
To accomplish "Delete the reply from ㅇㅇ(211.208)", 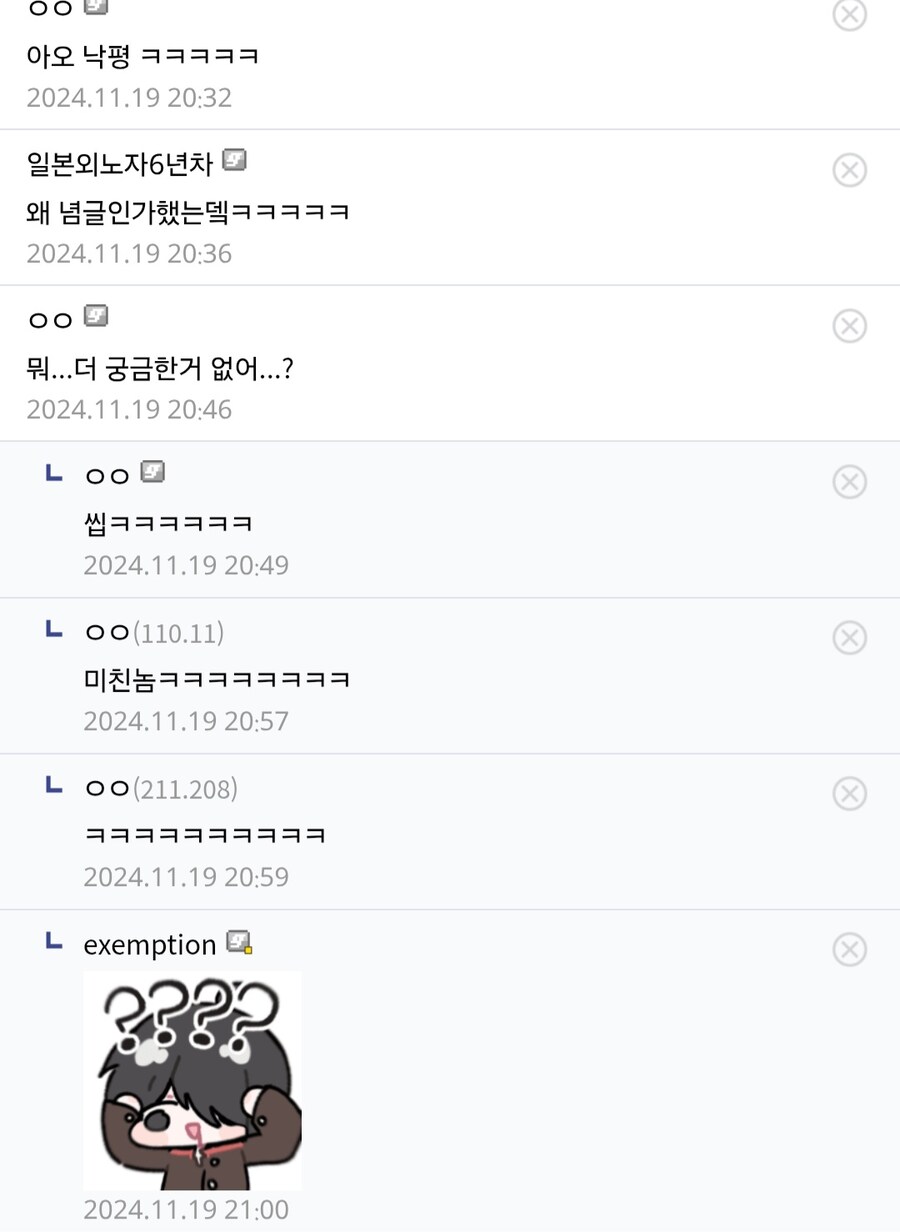I will pos(849,794).
